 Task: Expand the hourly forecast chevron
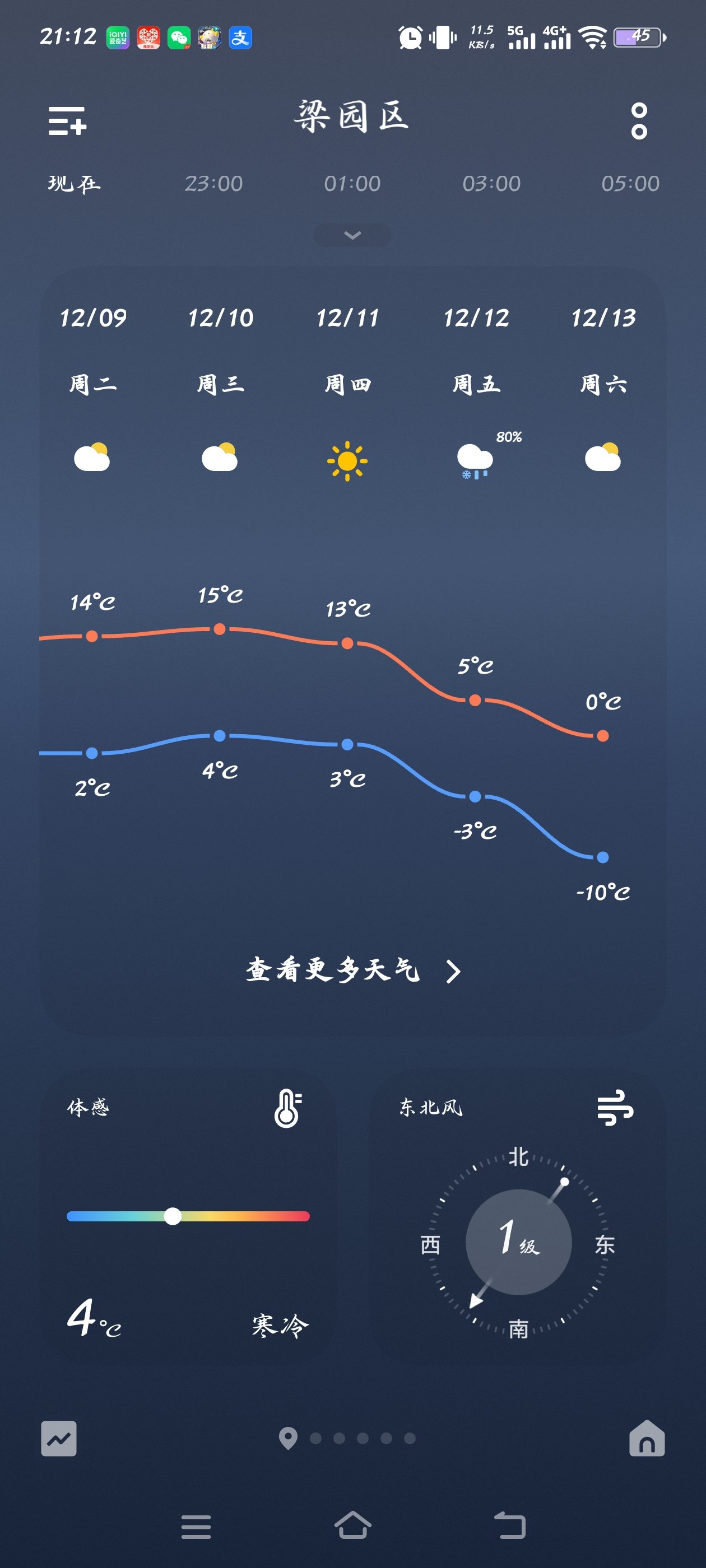tap(352, 235)
